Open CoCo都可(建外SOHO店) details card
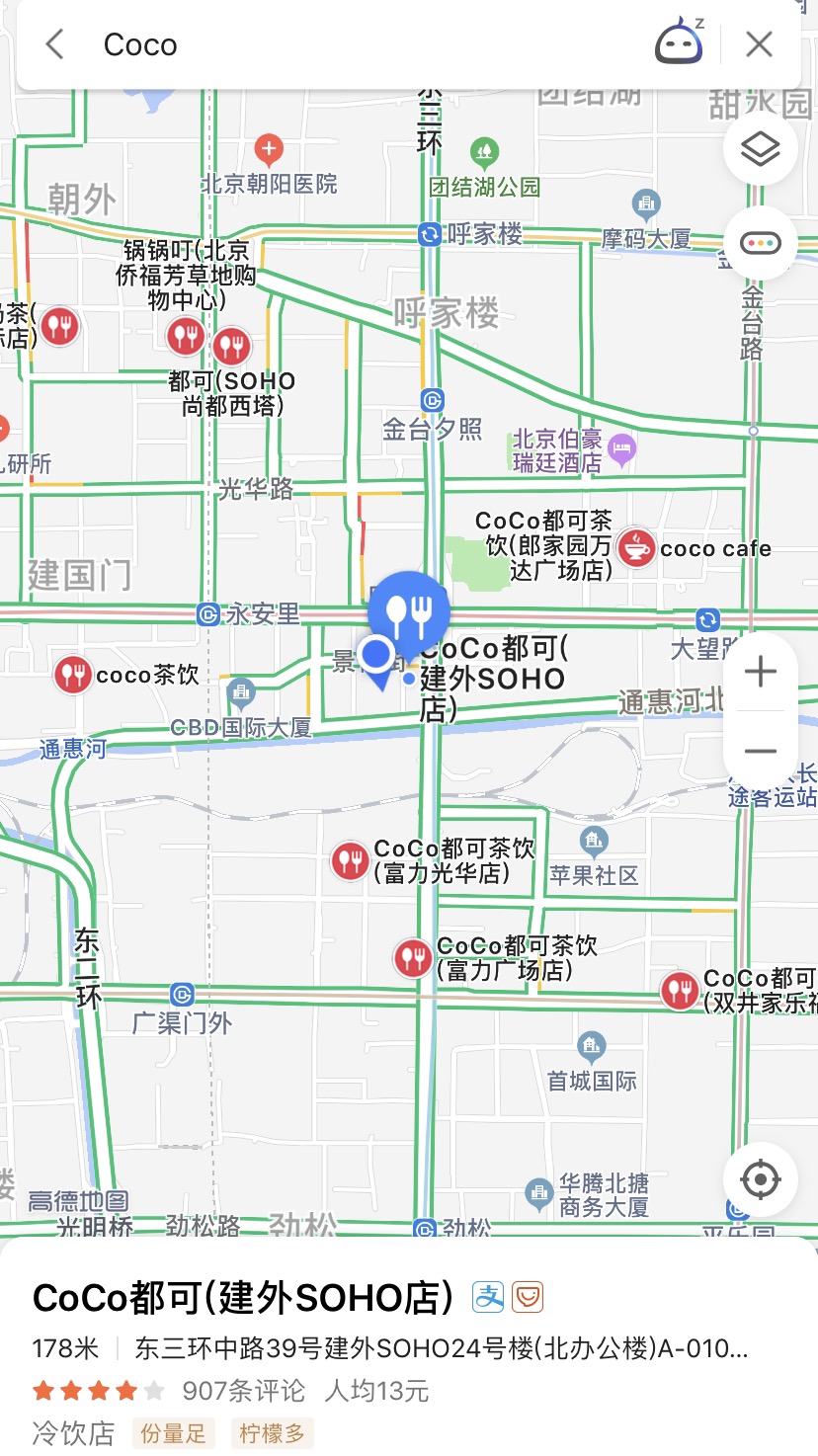 click(x=409, y=1345)
